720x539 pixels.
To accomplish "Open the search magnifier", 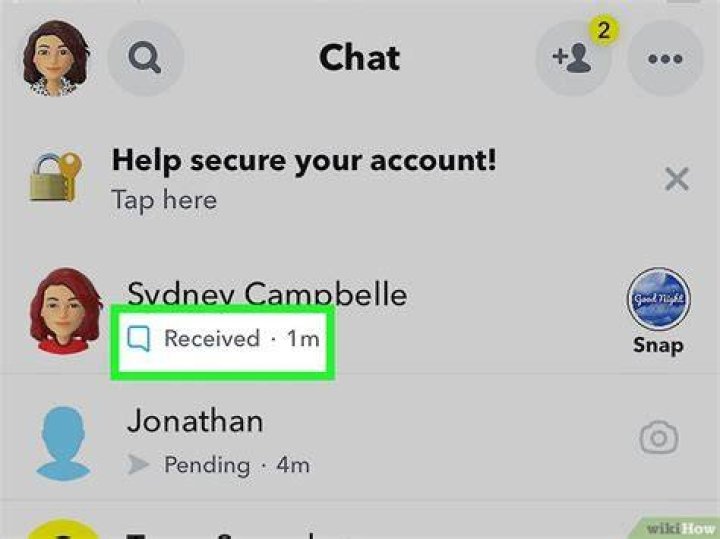I will click(x=145, y=58).
